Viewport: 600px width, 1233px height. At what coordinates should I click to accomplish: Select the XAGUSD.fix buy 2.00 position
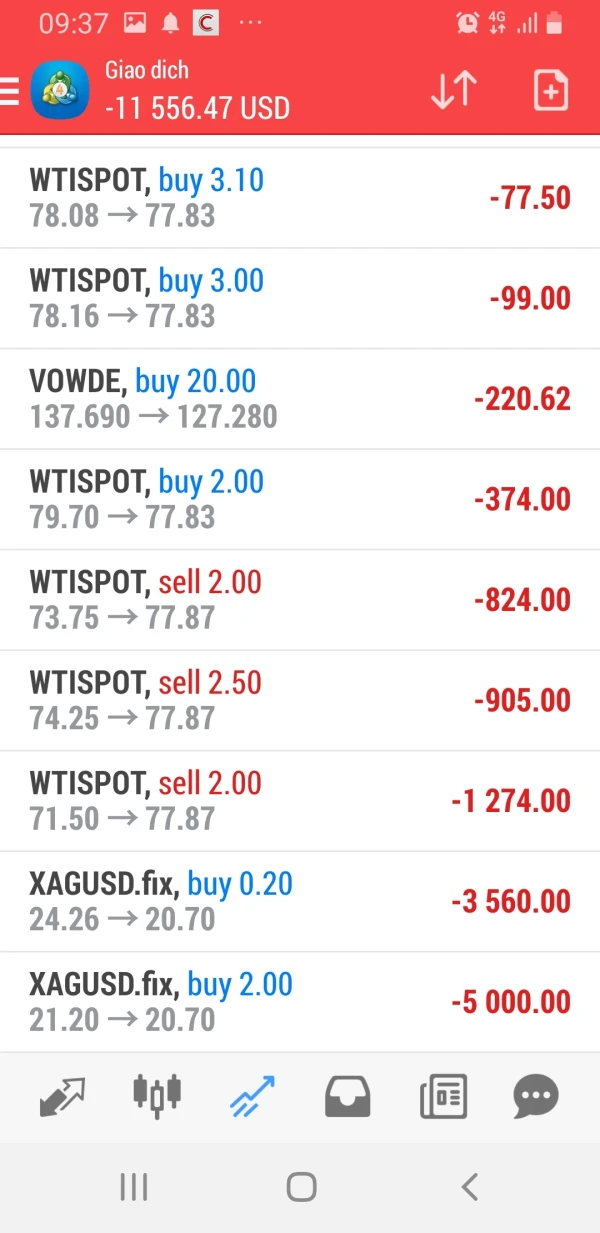(x=300, y=1002)
